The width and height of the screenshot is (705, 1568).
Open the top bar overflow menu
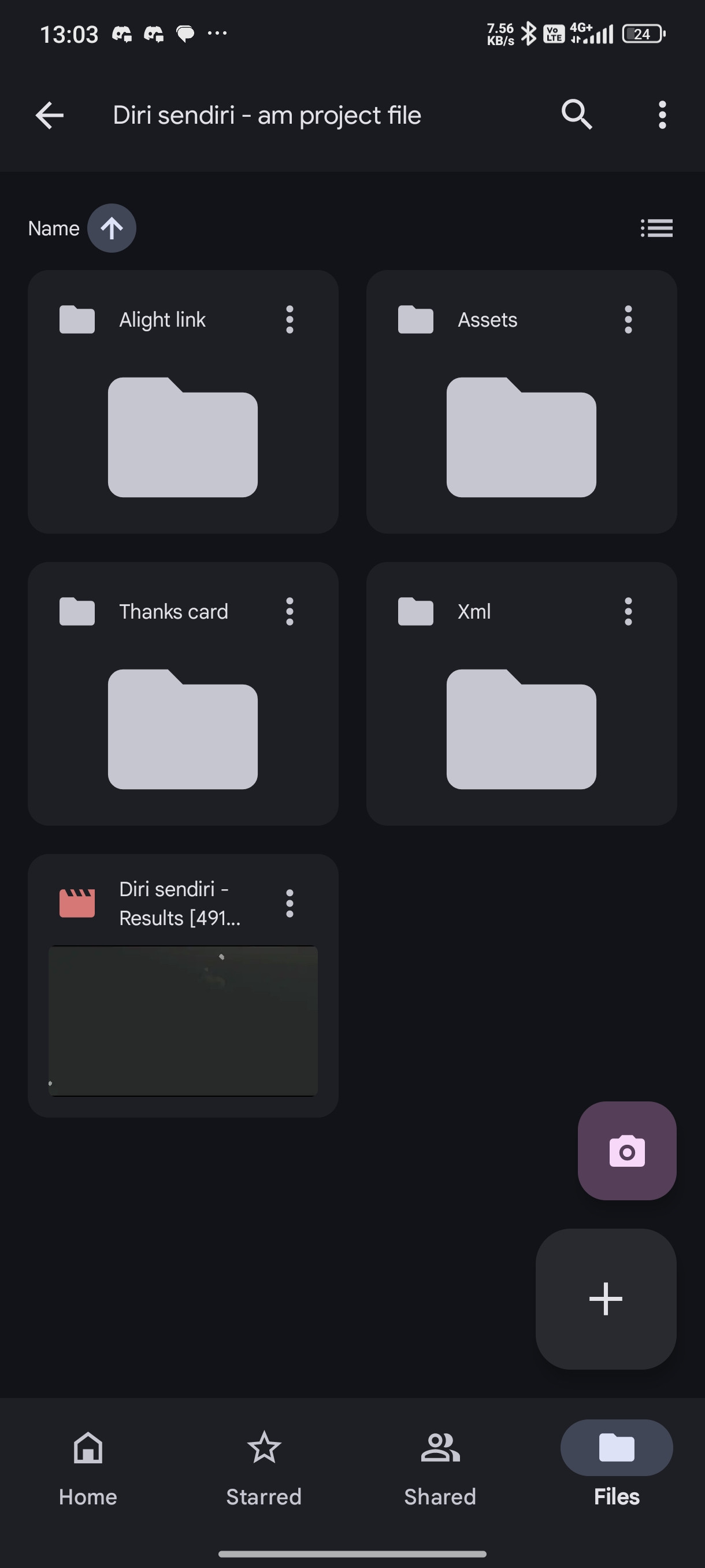pos(662,115)
